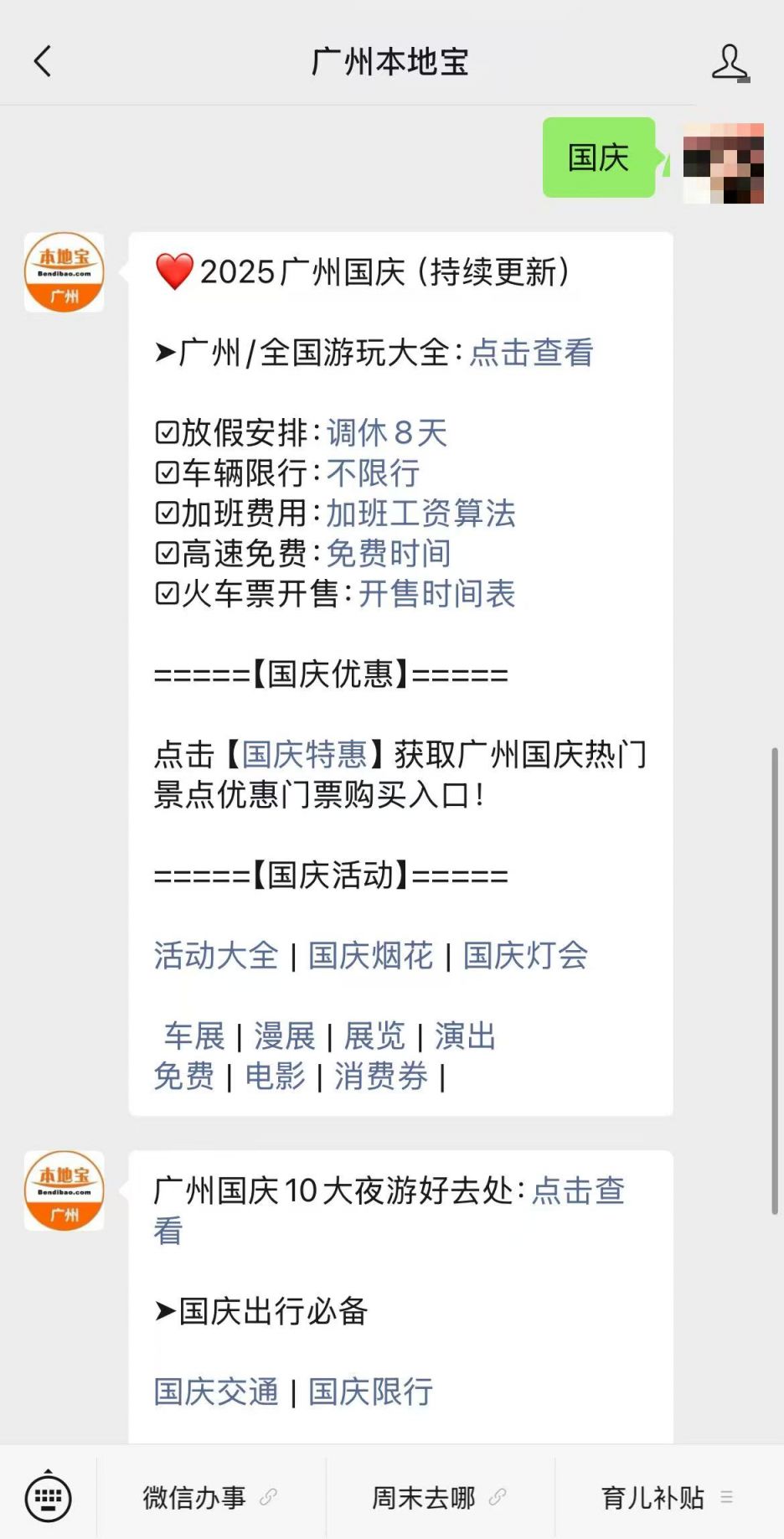Image resolution: width=784 pixels, height=1539 pixels.
Task: Open 国庆灯会 link
Action: click(525, 956)
